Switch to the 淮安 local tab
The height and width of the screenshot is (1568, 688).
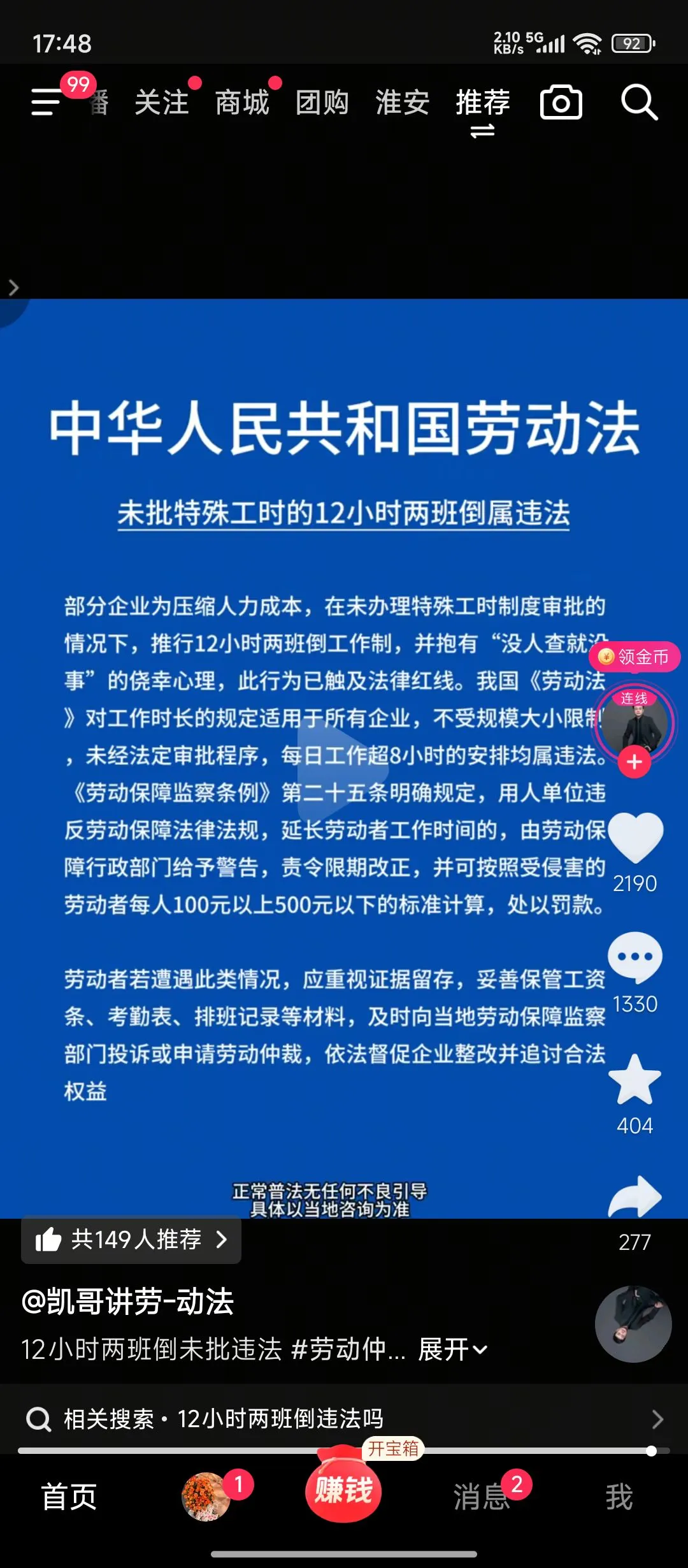tap(403, 103)
